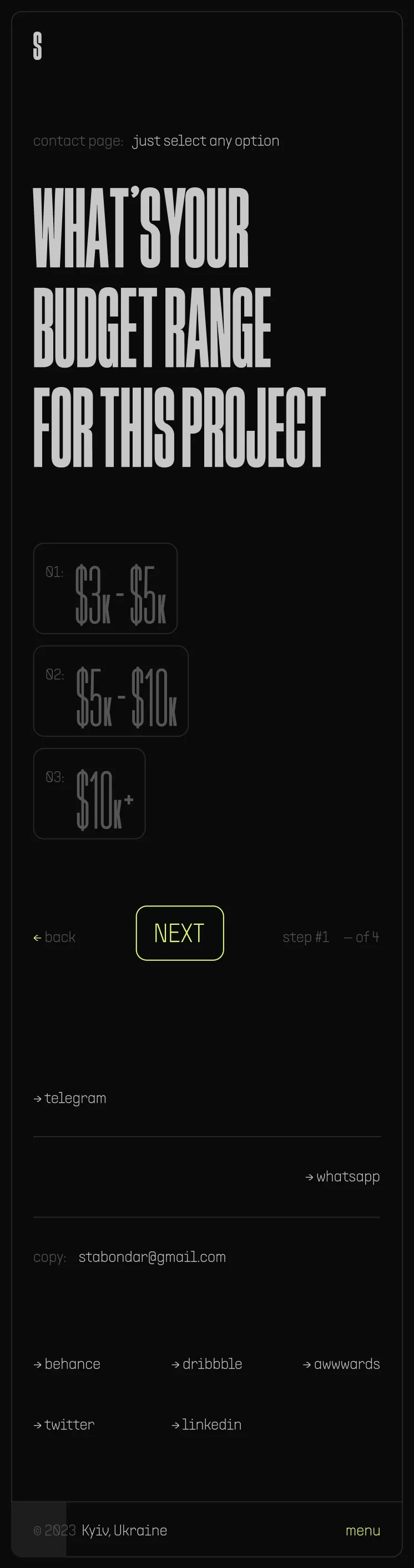This screenshot has width=414, height=1568.
Task: Open the menu in the footer
Action: [x=363, y=1530]
